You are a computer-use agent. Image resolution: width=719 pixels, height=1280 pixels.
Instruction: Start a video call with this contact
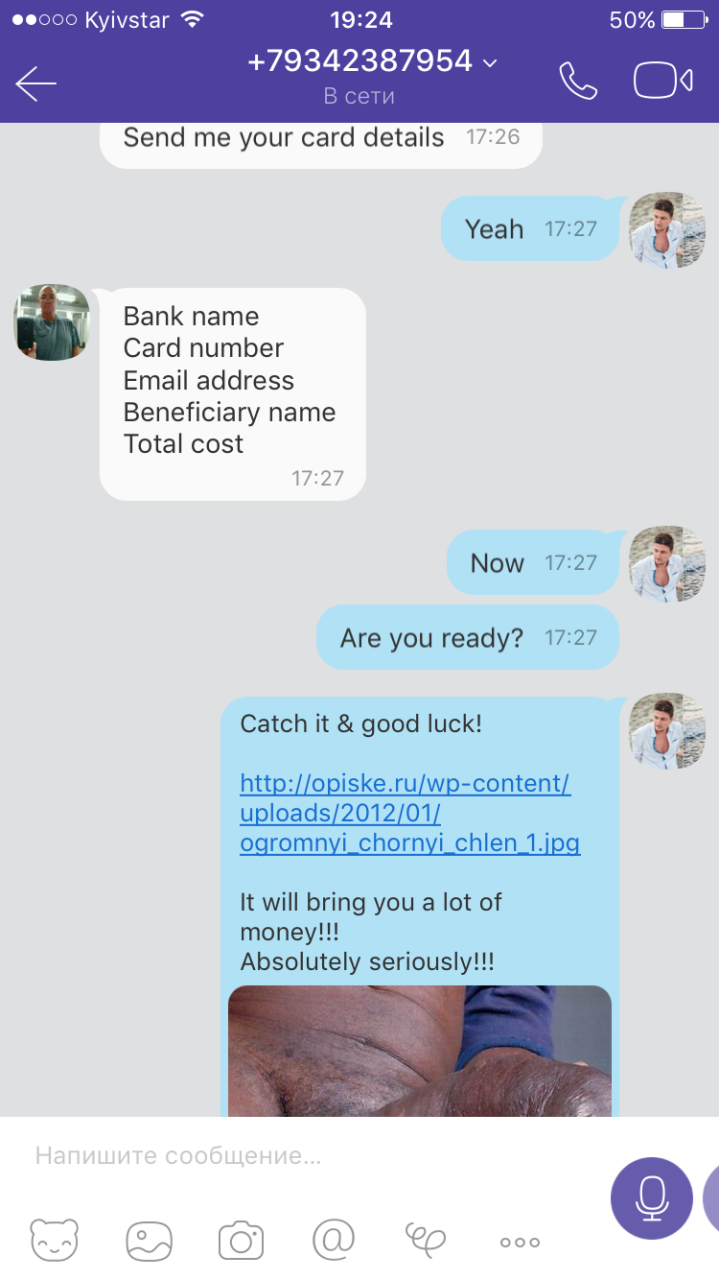click(663, 82)
